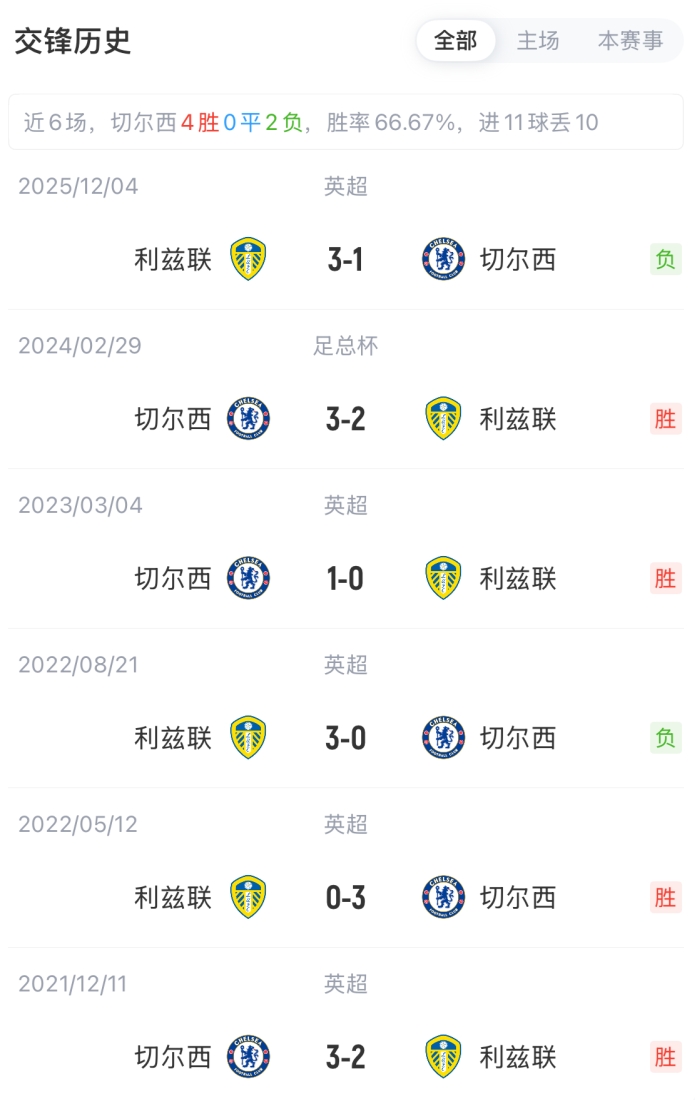View the 2023/03/04 切尔西 1-0 利兹联 match
Image resolution: width=695 pixels, height=1100 pixels.
(x=346, y=578)
